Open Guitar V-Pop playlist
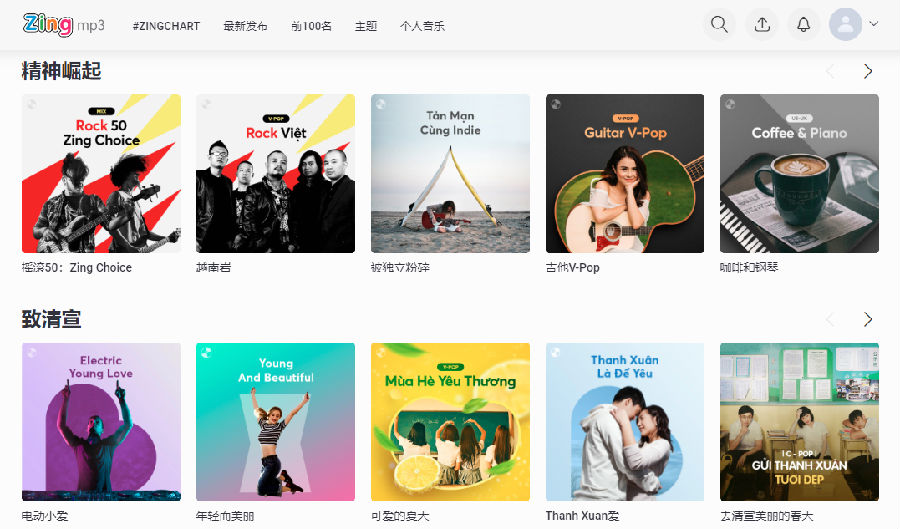This screenshot has height=529, width=900. pyautogui.click(x=625, y=173)
